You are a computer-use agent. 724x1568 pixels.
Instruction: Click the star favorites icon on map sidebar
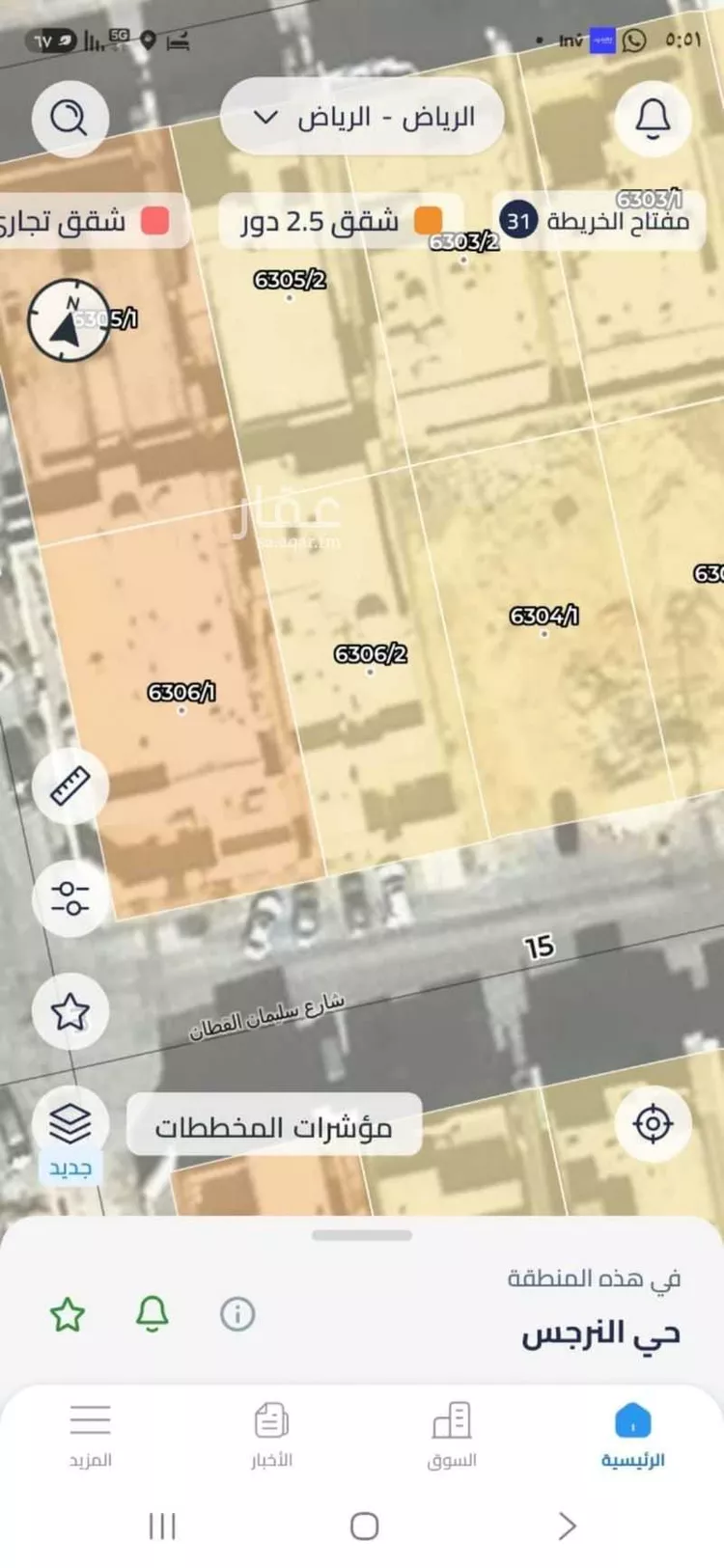click(69, 1012)
